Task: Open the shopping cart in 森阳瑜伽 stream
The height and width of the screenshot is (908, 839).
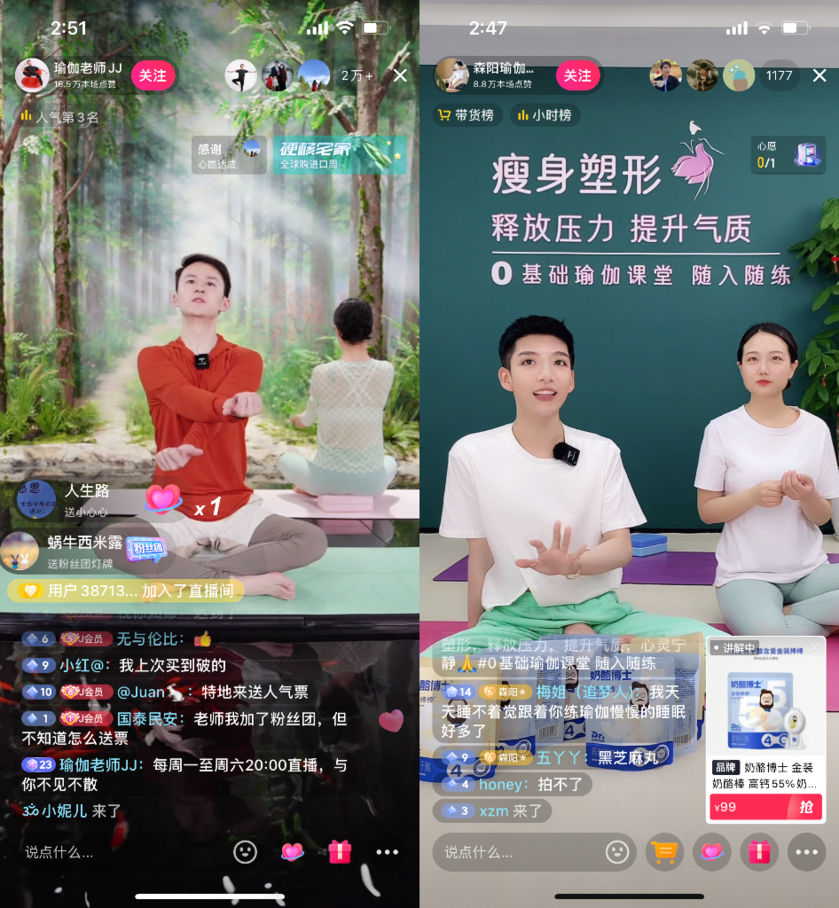Action: (x=664, y=852)
